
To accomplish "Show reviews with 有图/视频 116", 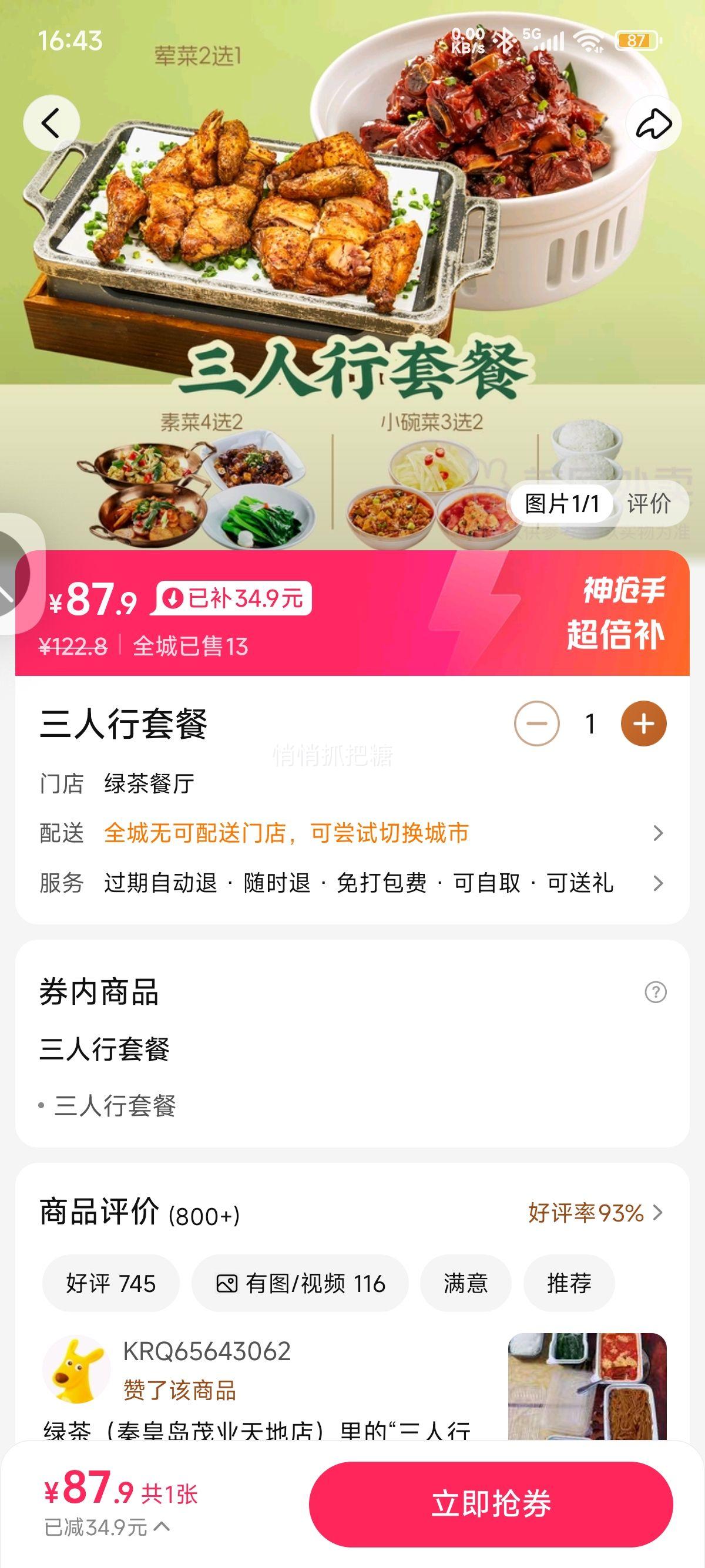I will [300, 1284].
